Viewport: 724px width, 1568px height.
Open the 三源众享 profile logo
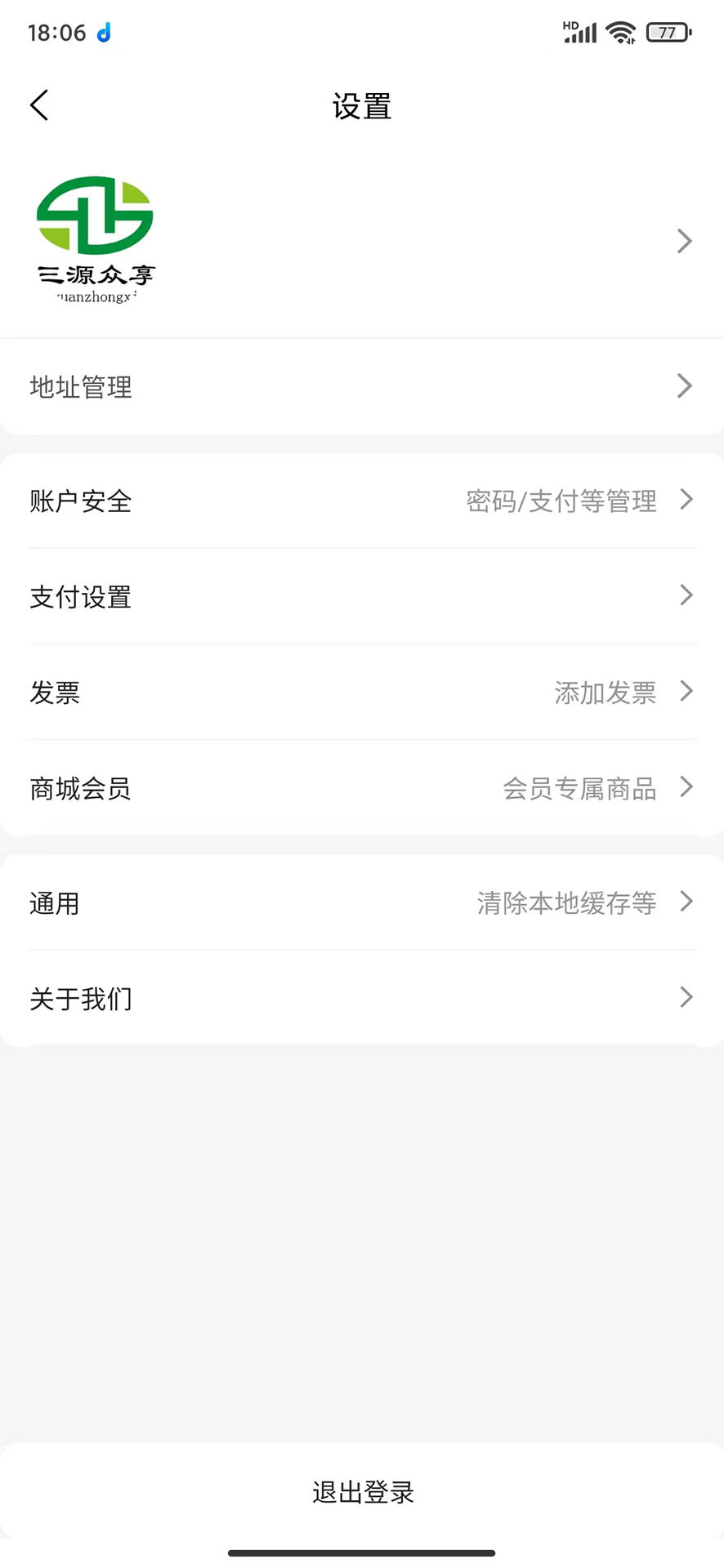(x=95, y=237)
